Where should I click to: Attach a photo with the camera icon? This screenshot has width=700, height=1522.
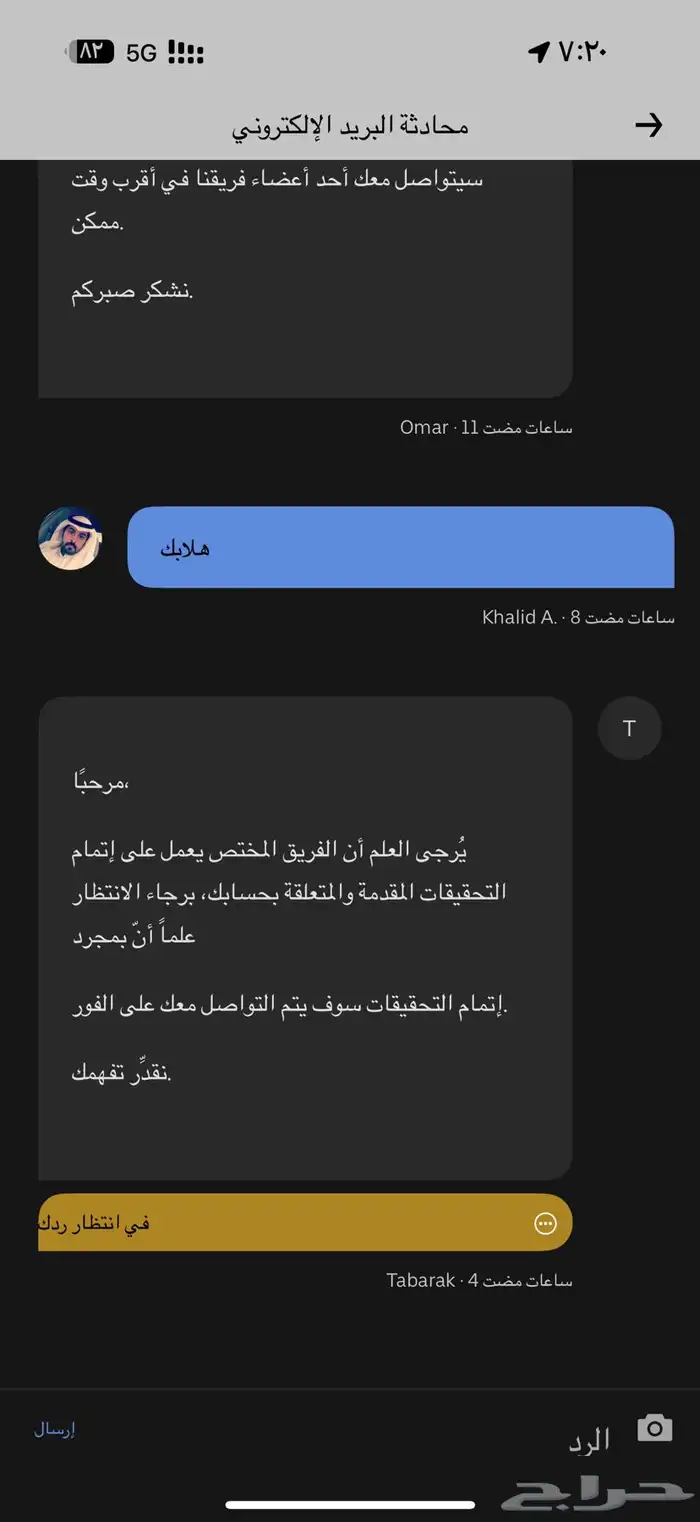point(654,1428)
